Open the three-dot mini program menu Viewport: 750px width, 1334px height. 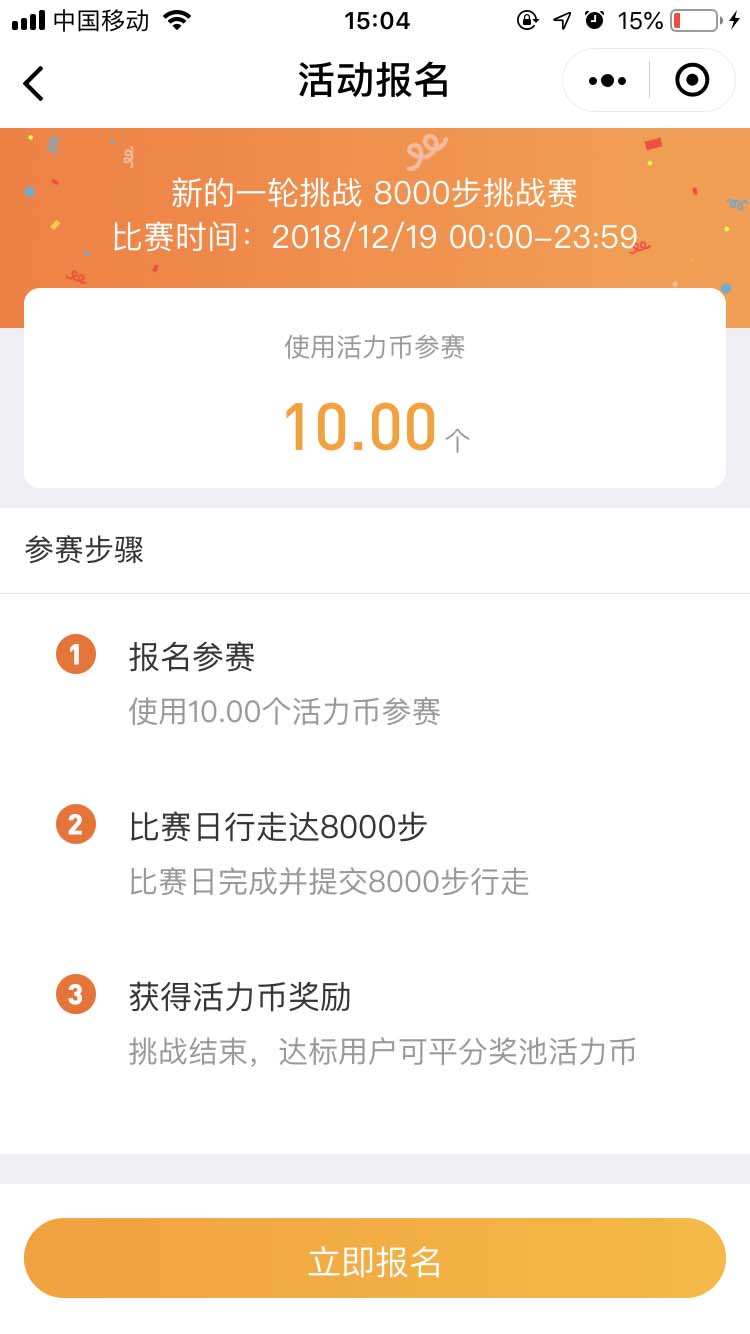pos(607,80)
